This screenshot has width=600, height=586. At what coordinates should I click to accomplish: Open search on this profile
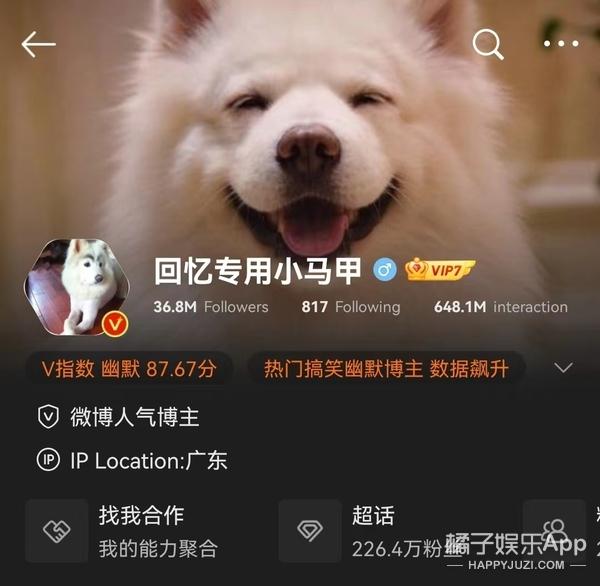487,44
